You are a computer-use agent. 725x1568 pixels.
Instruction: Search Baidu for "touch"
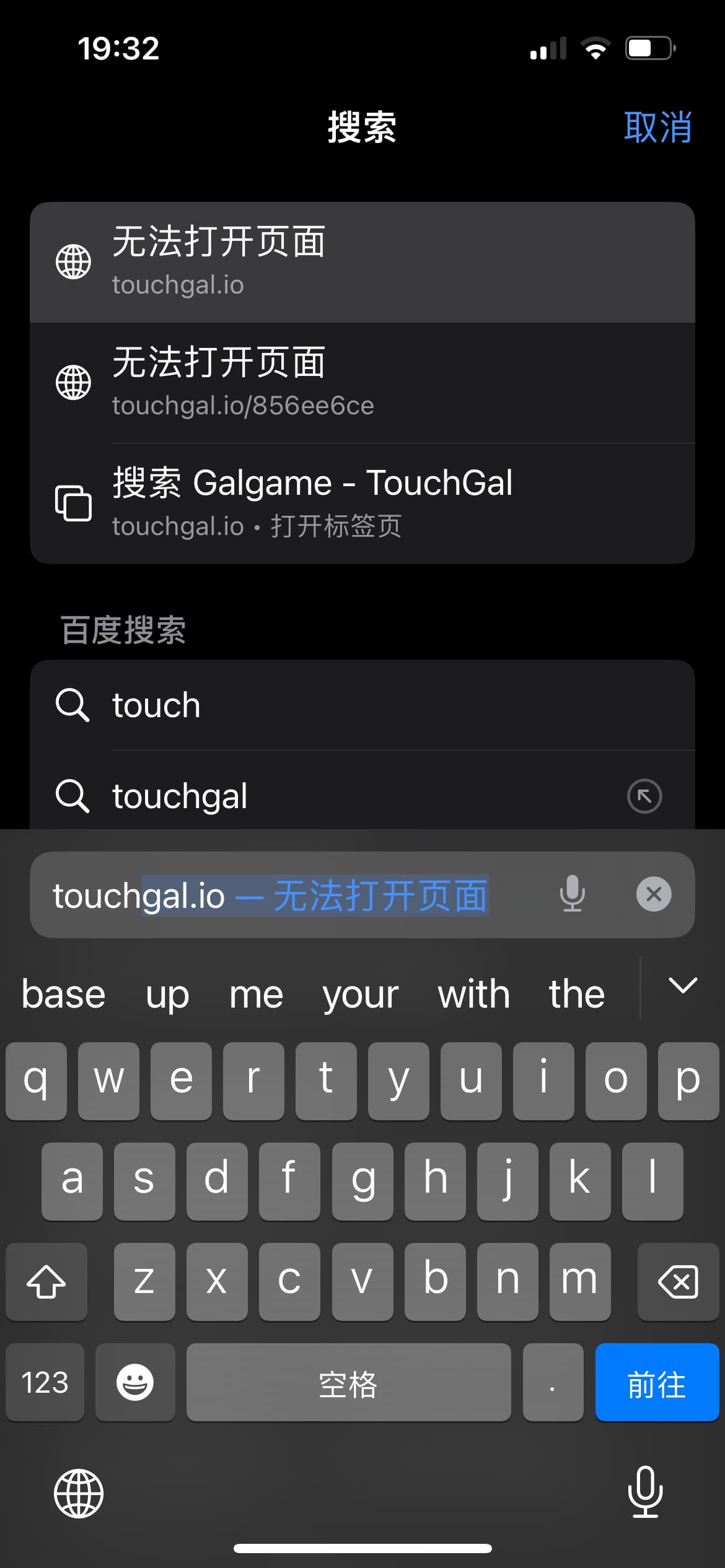[362, 705]
